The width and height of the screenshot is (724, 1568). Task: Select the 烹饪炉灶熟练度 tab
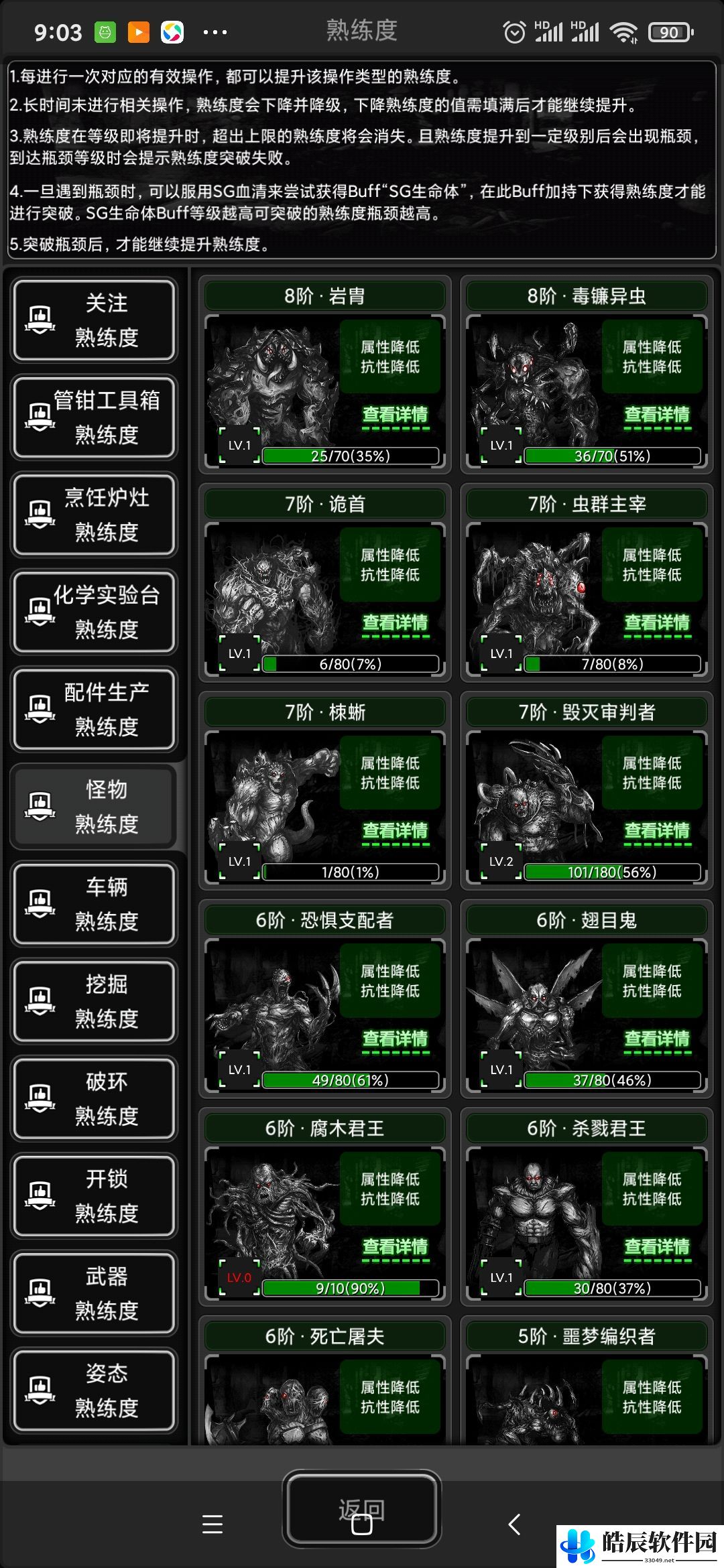click(94, 515)
